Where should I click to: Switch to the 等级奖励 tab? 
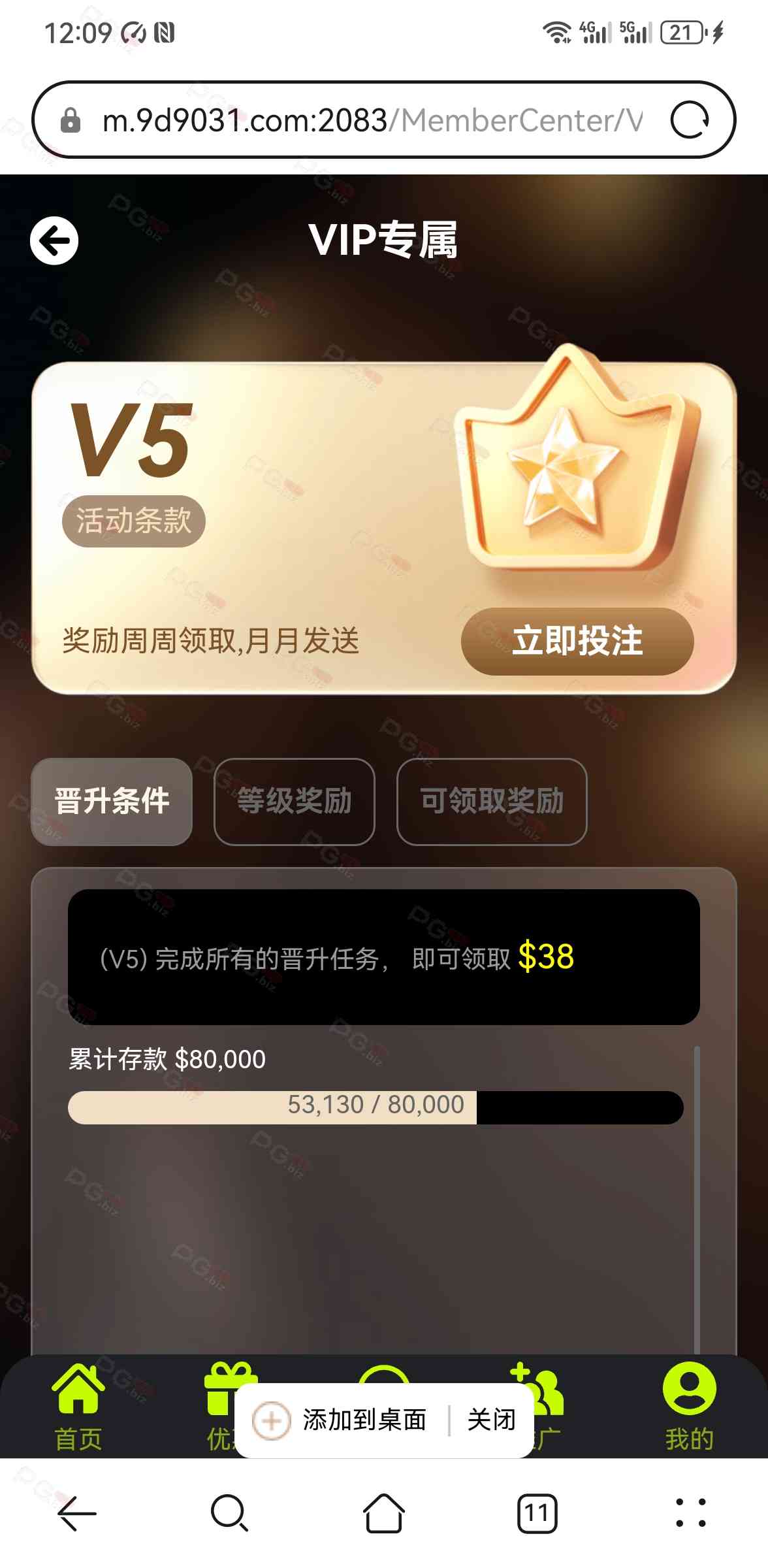(295, 802)
